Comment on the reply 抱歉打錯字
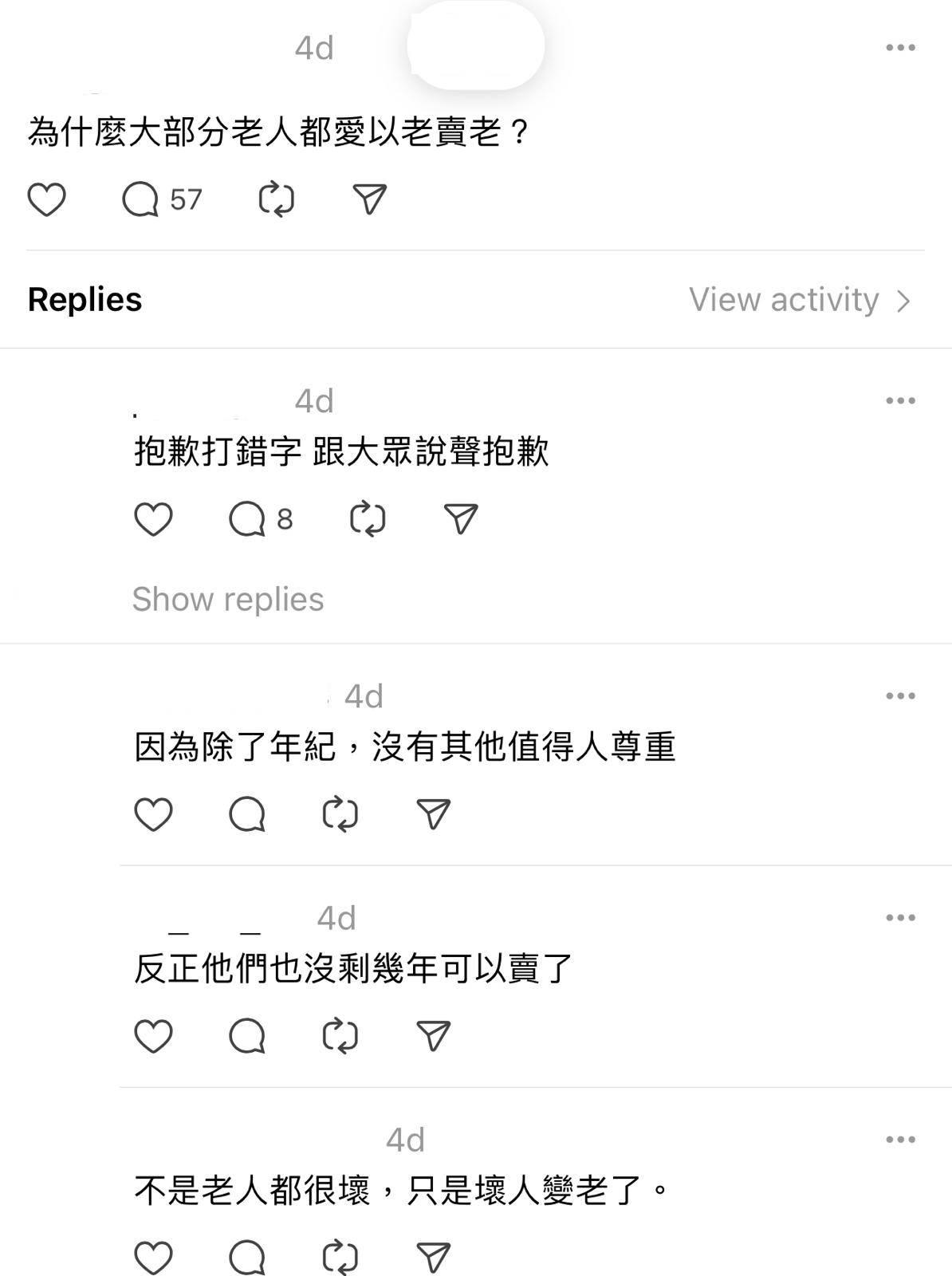 coord(247,520)
